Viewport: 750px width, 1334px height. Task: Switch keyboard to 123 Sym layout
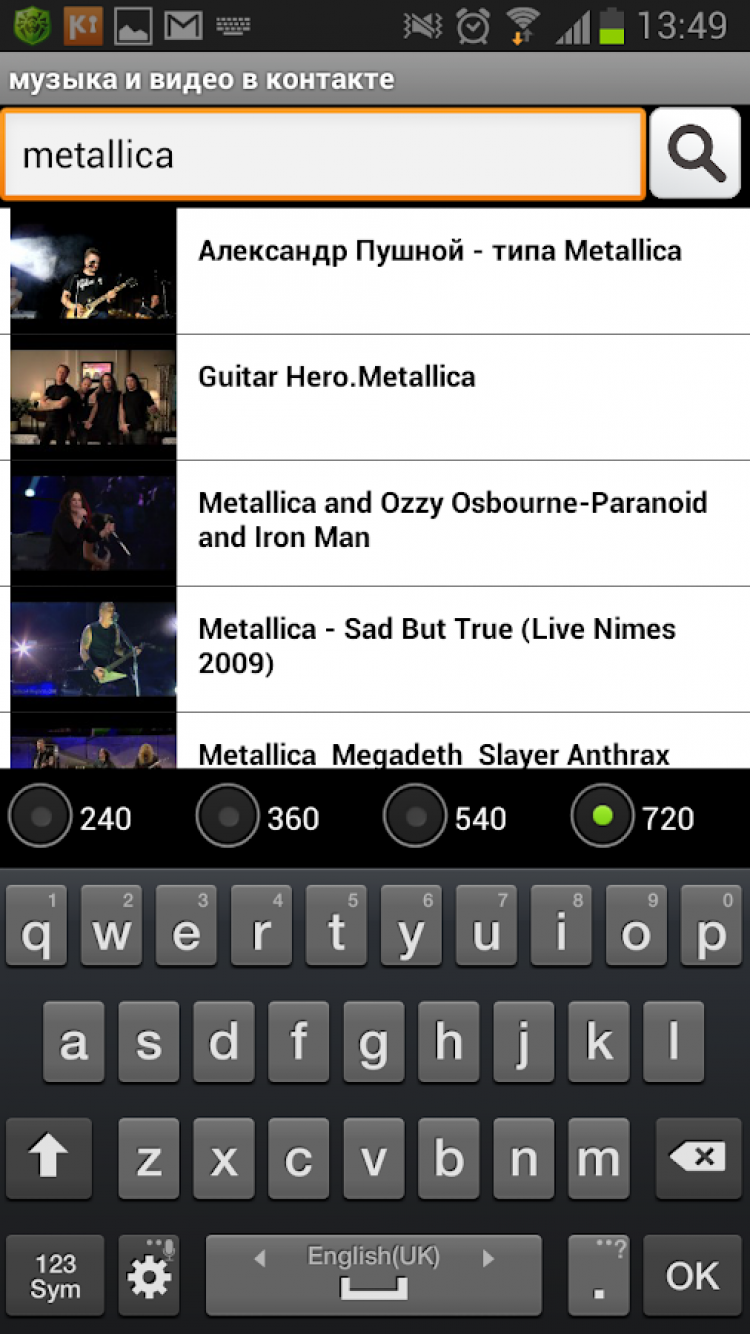click(x=55, y=1276)
